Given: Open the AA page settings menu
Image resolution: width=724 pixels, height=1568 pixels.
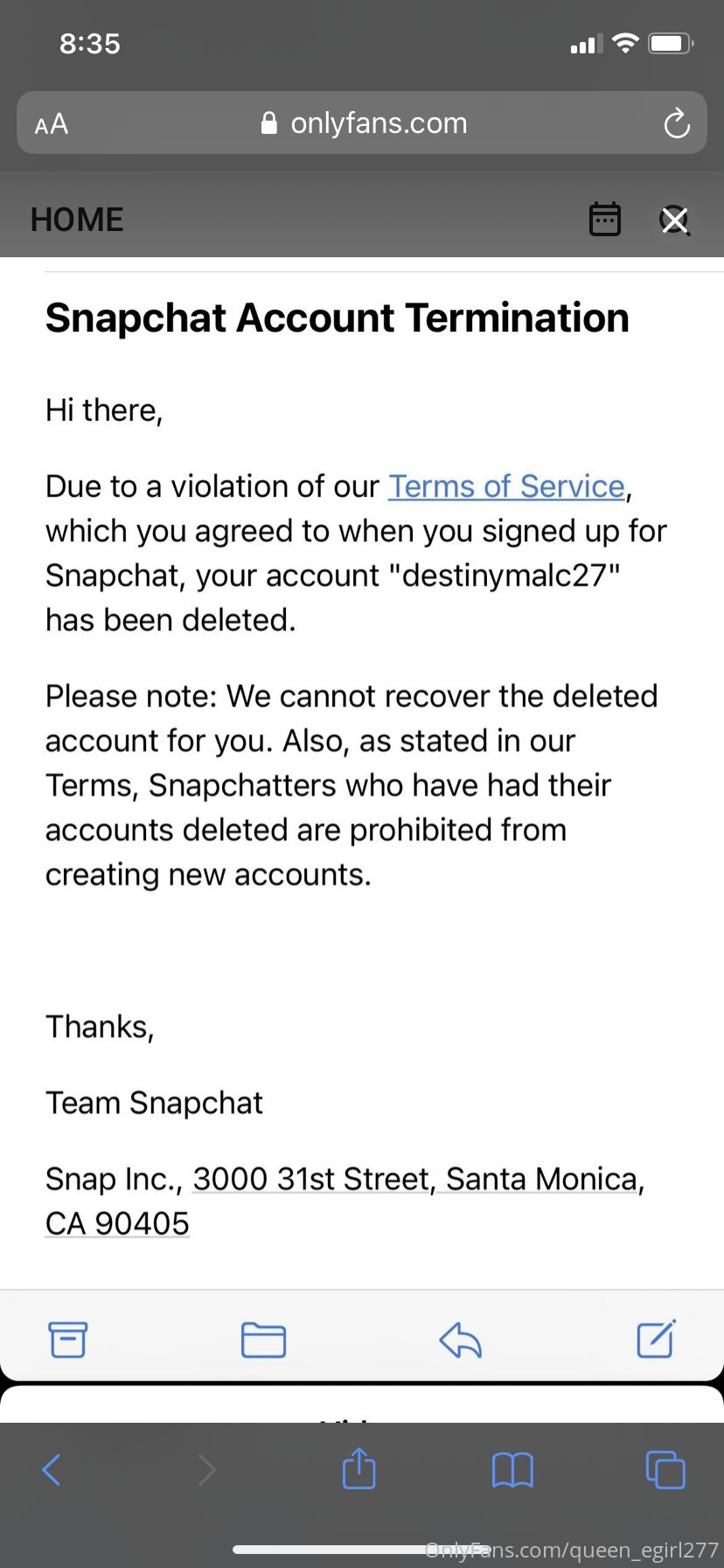Looking at the screenshot, I should click(x=52, y=123).
